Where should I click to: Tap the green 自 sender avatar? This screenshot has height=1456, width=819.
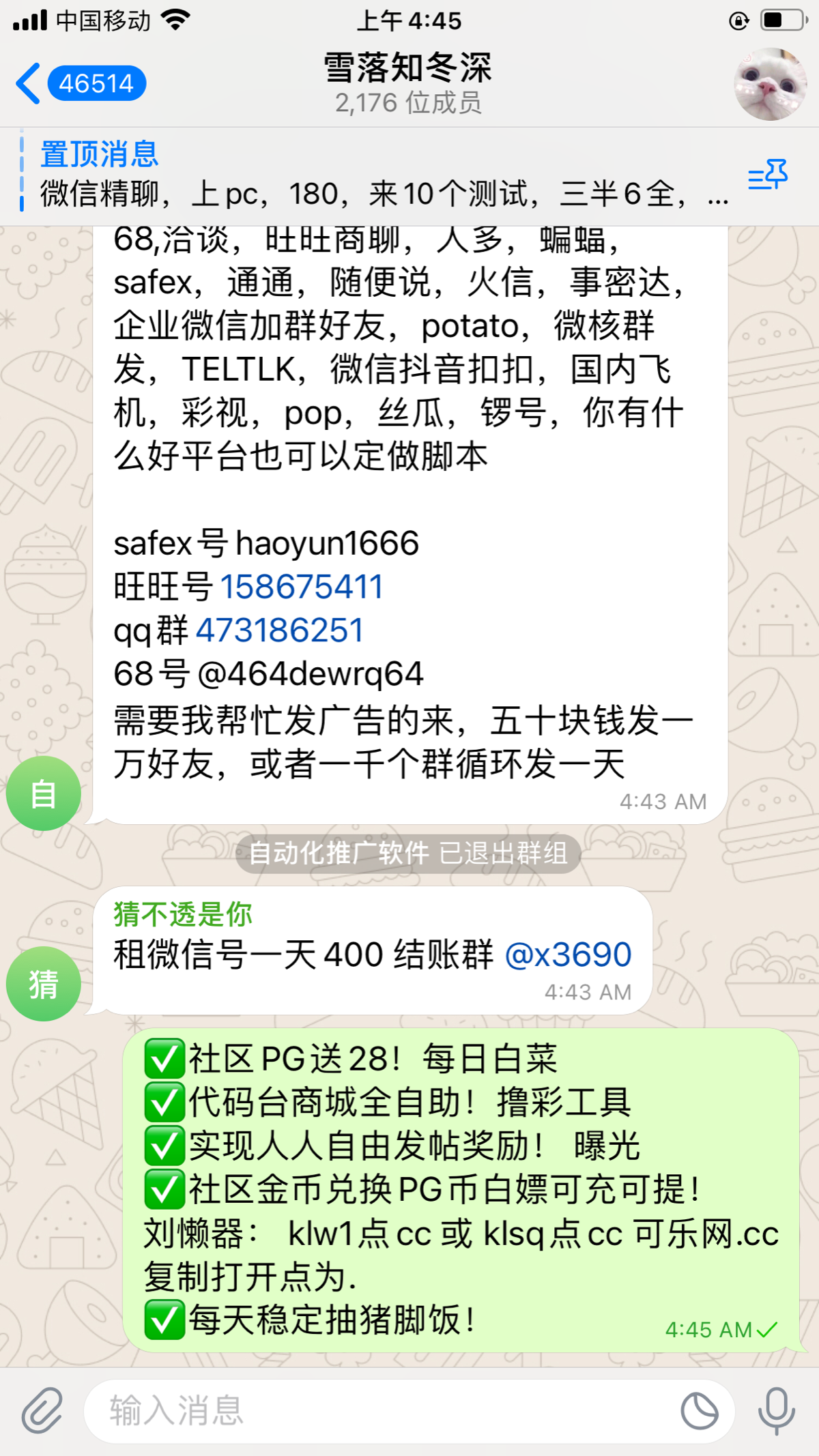[42, 792]
